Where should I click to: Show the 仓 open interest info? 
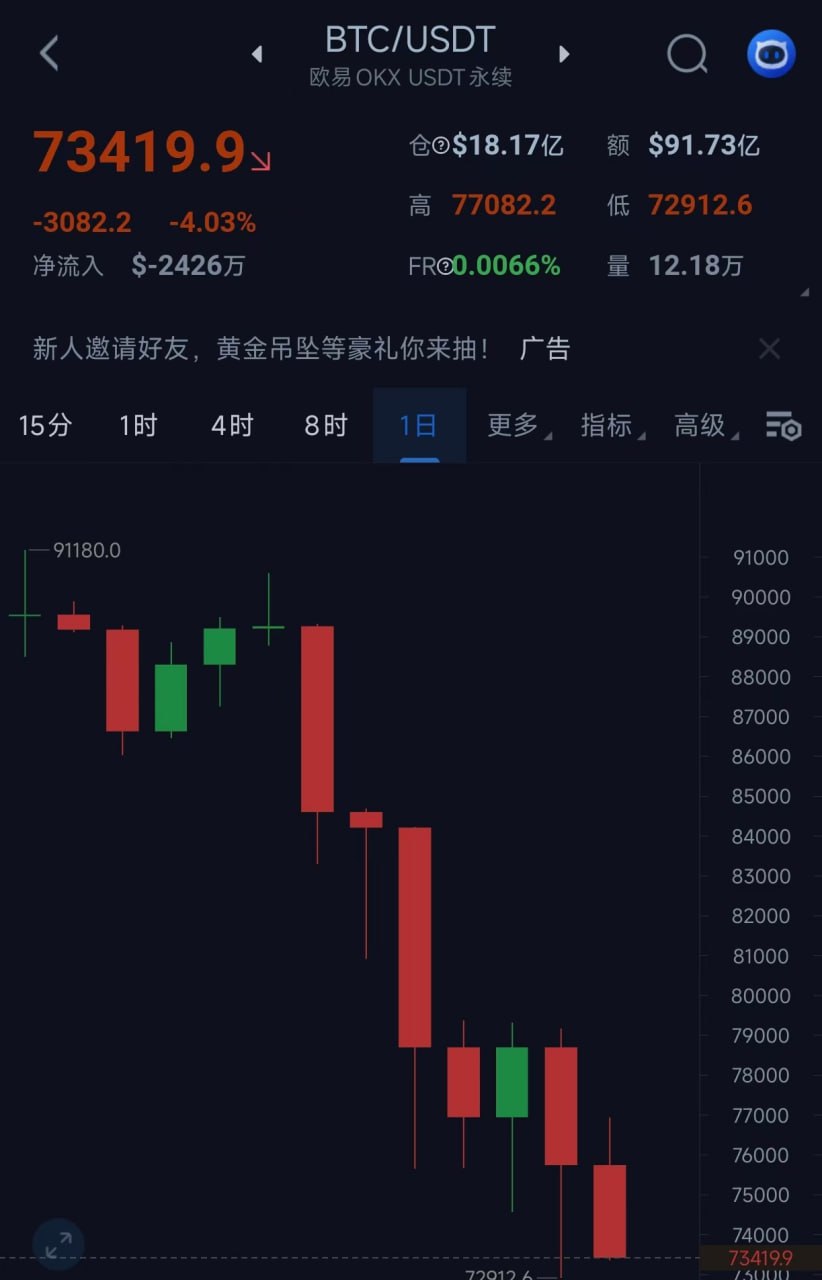coord(440,146)
